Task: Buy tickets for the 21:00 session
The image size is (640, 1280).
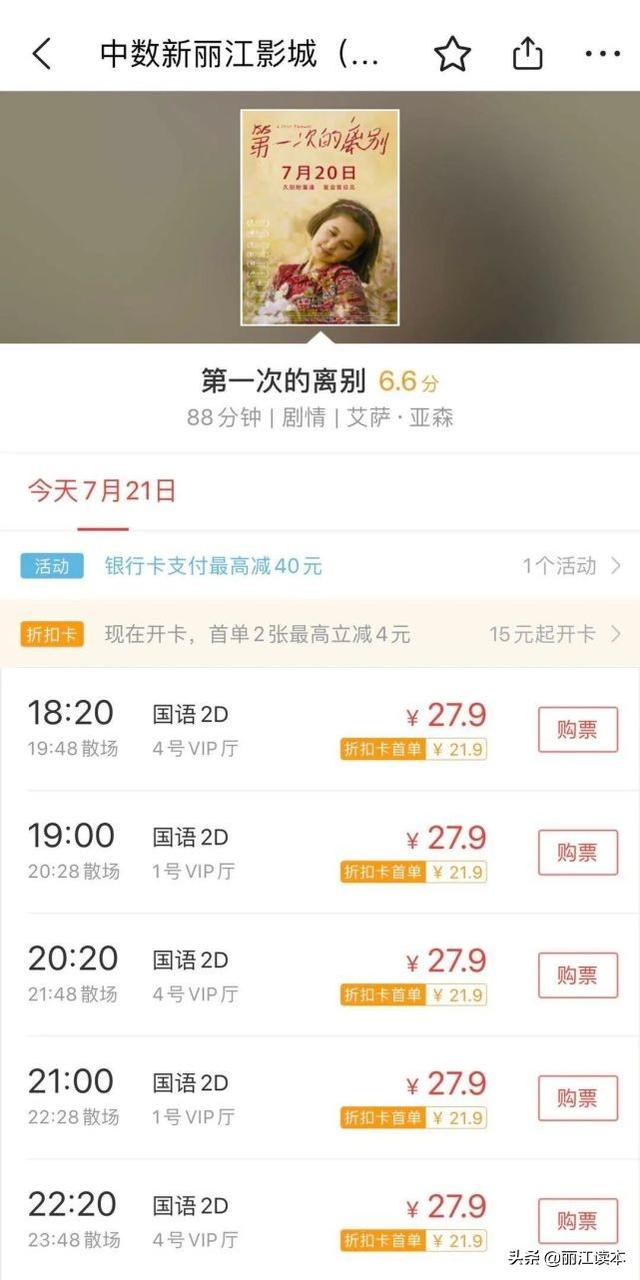Action: (x=578, y=1098)
